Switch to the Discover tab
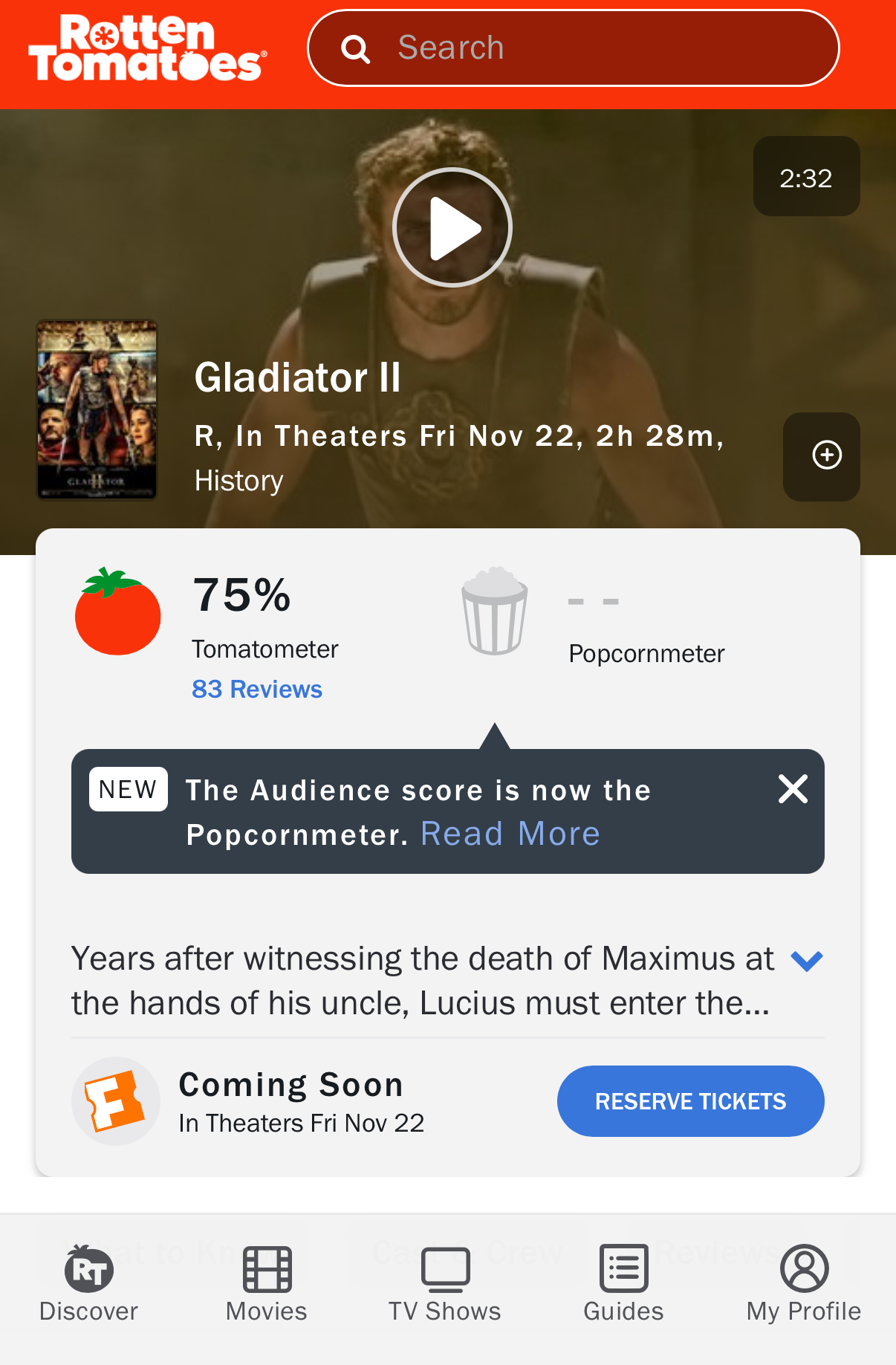Screen dimensions: 896x1365 tap(89, 1284)
